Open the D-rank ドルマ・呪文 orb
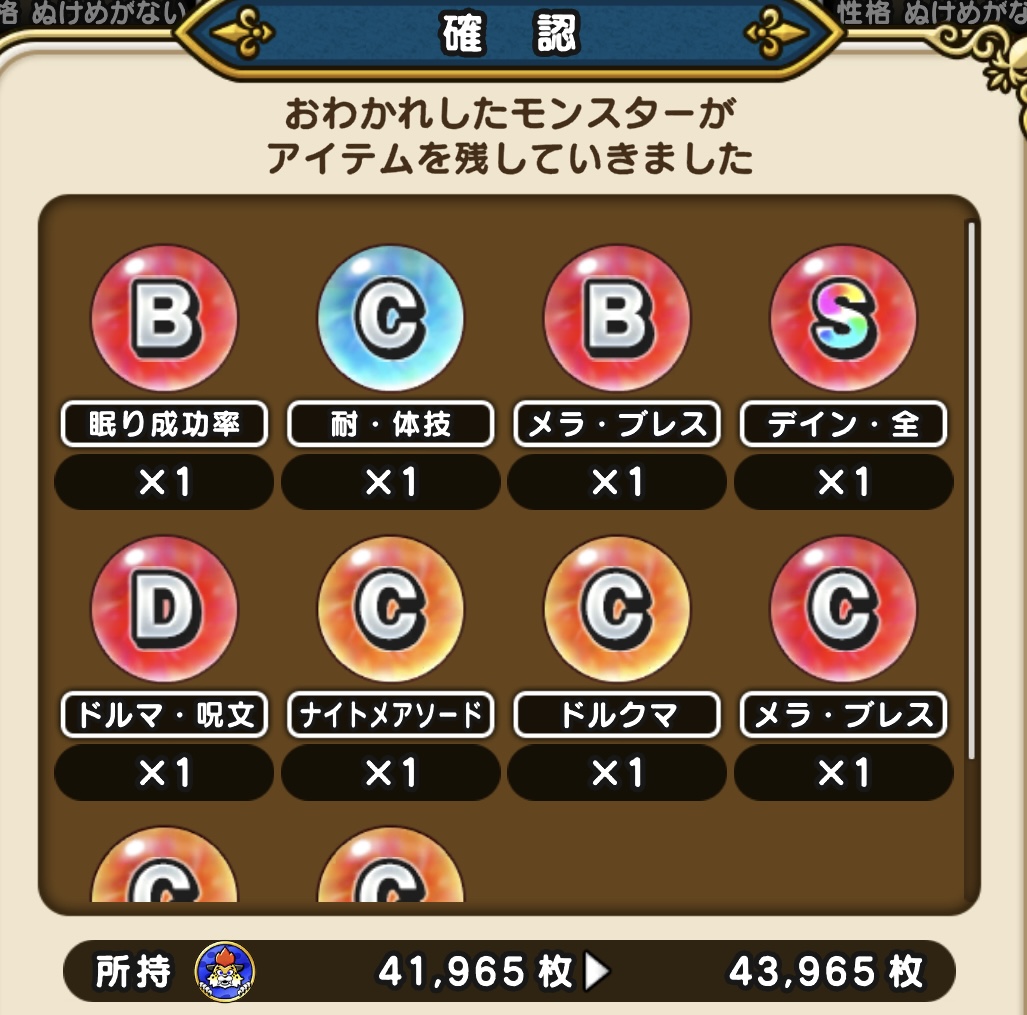The image size is (1027, 1015). (164, 609)
